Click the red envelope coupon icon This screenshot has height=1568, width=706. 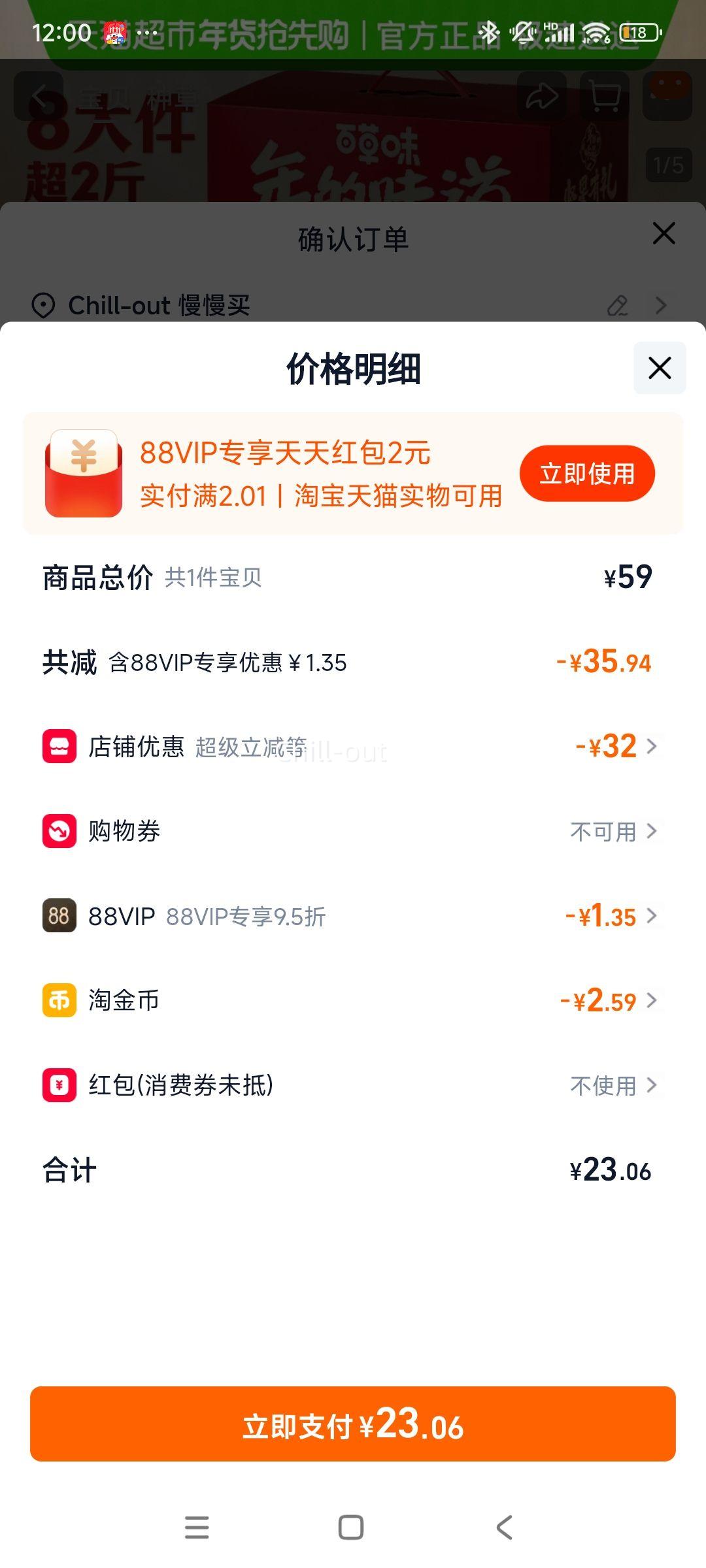coord(83,474)
